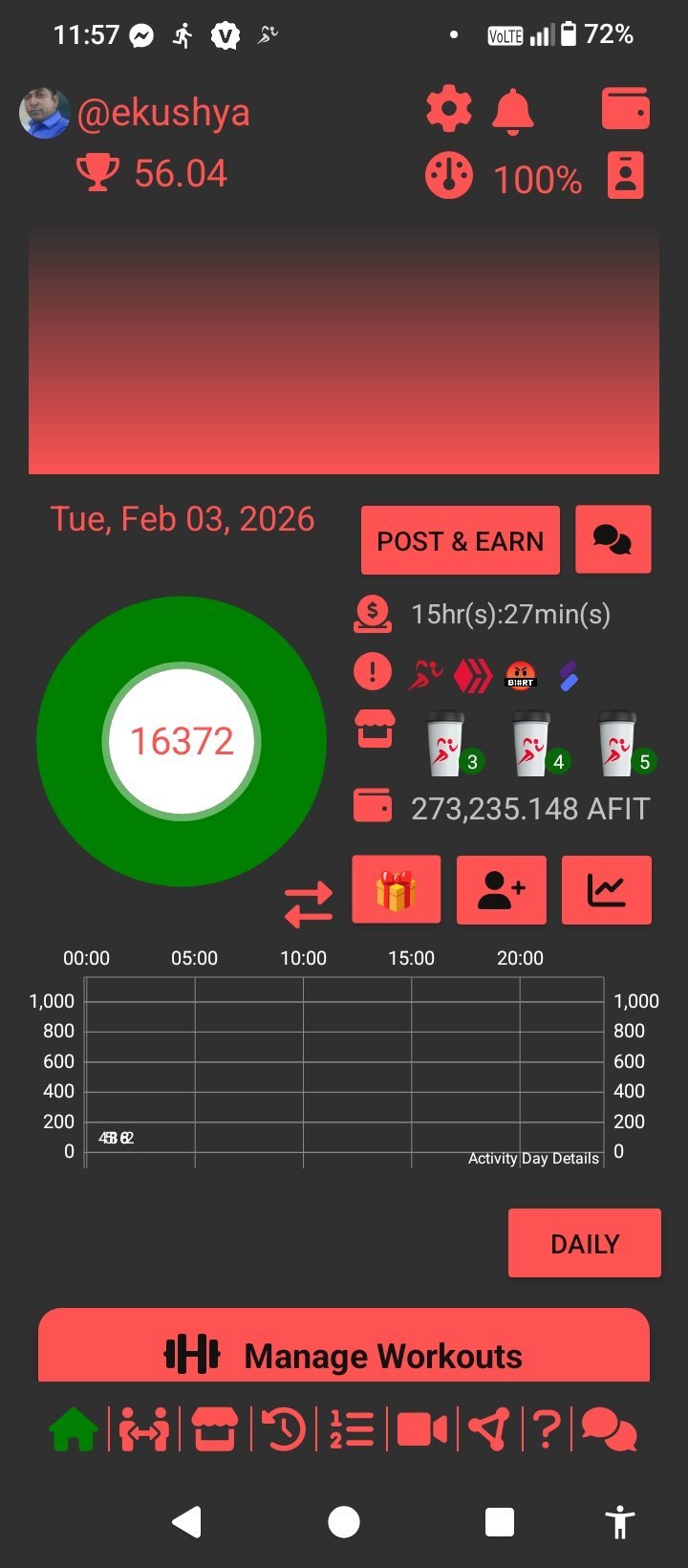Open the ID badge icon in header

coord(626,176)
